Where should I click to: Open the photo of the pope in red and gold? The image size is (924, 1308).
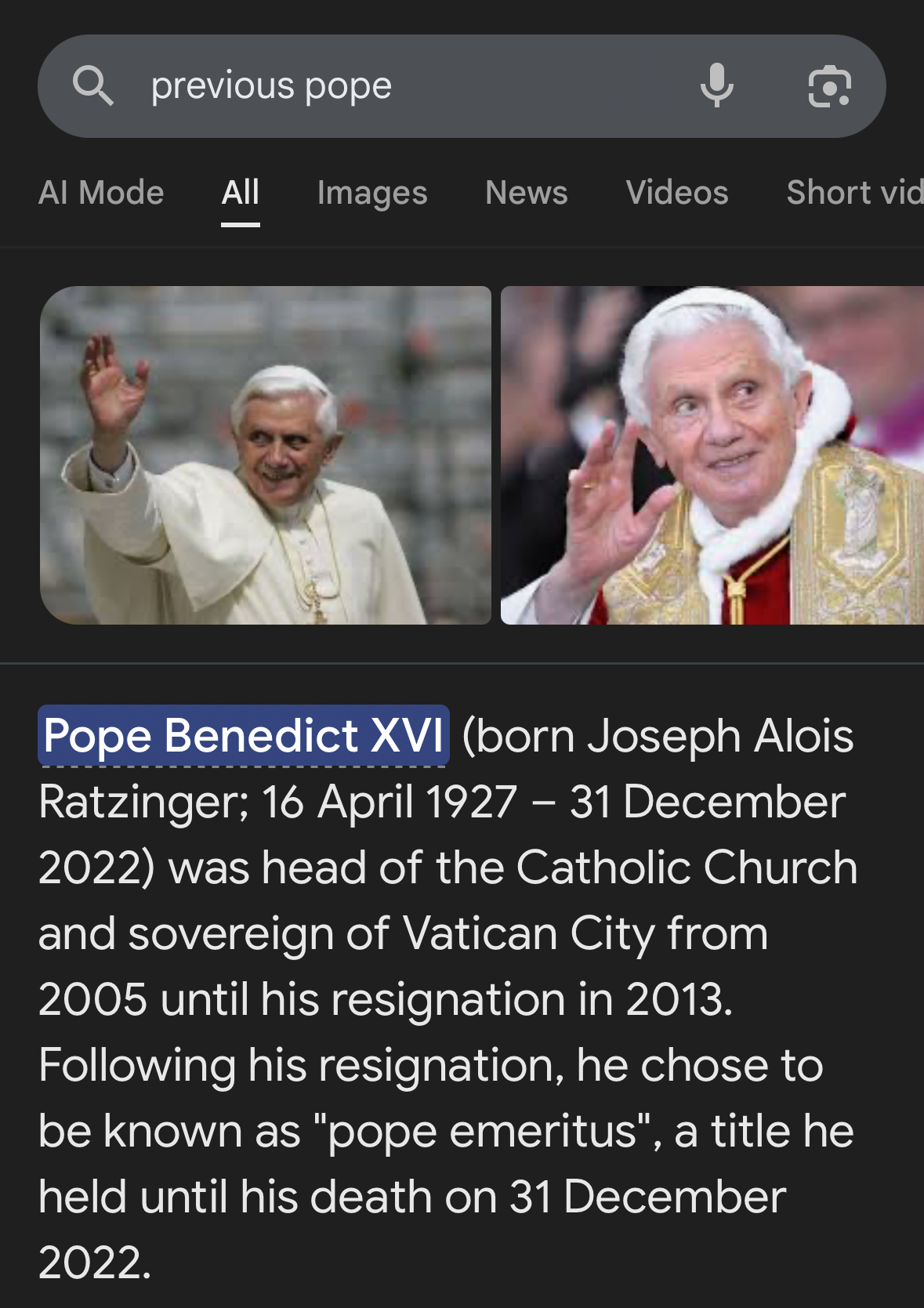[712, 455]
